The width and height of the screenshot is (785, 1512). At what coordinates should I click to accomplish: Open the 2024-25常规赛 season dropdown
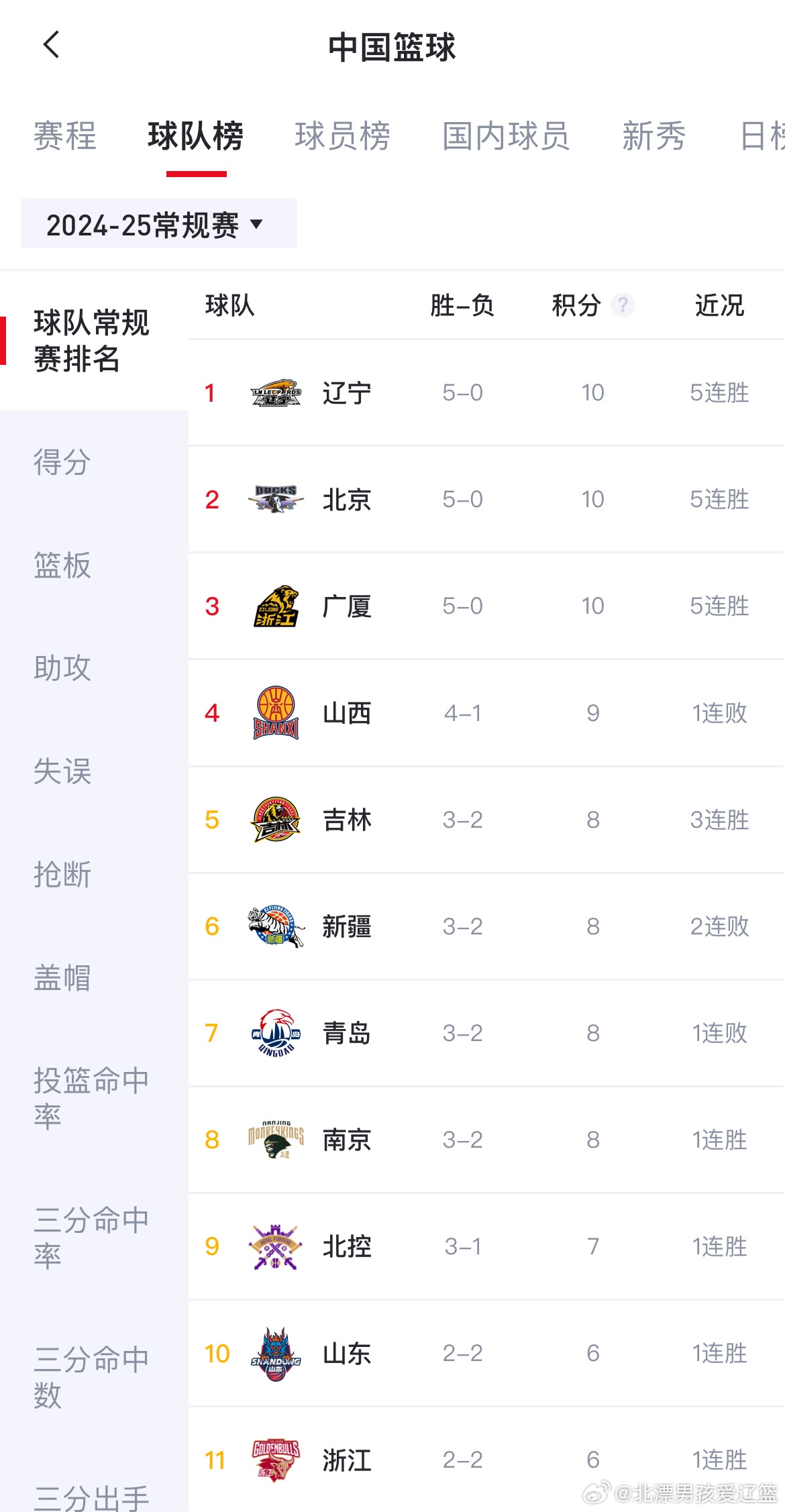[x=159, y=223]
